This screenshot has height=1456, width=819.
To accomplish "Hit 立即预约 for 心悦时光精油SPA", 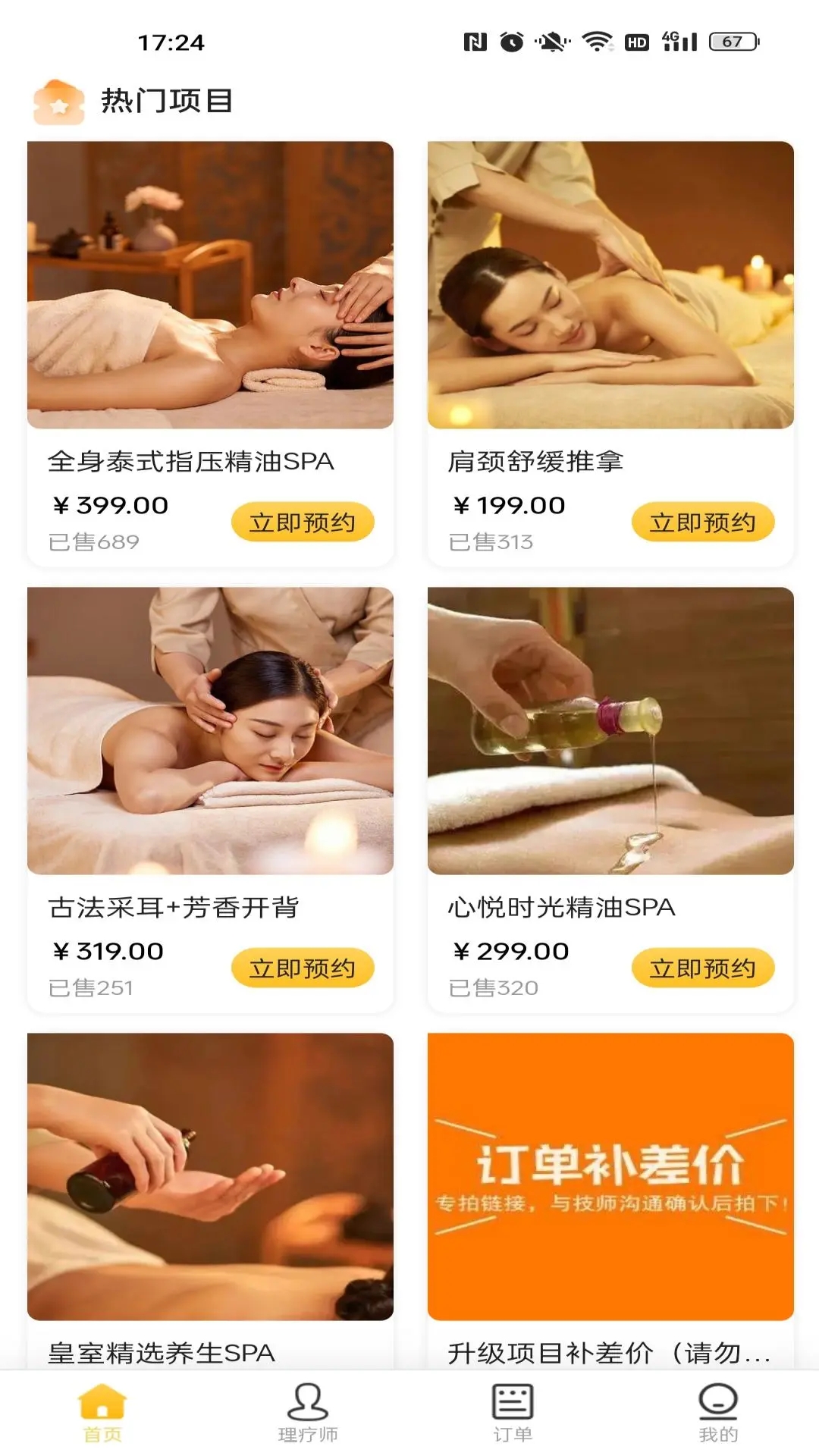I will click(702, 968).
